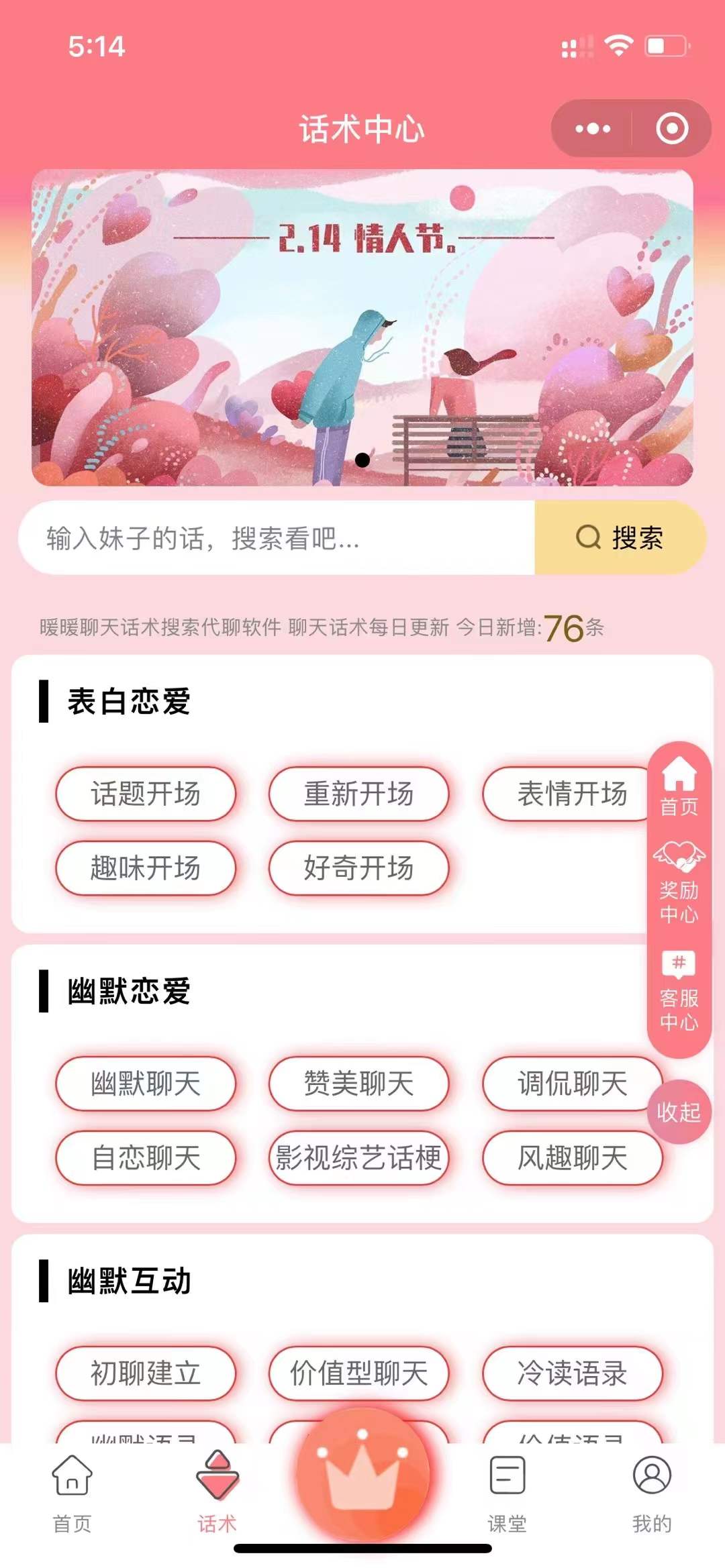
Task: Choose the 趣味开场 chip
Action: [146, 868]
